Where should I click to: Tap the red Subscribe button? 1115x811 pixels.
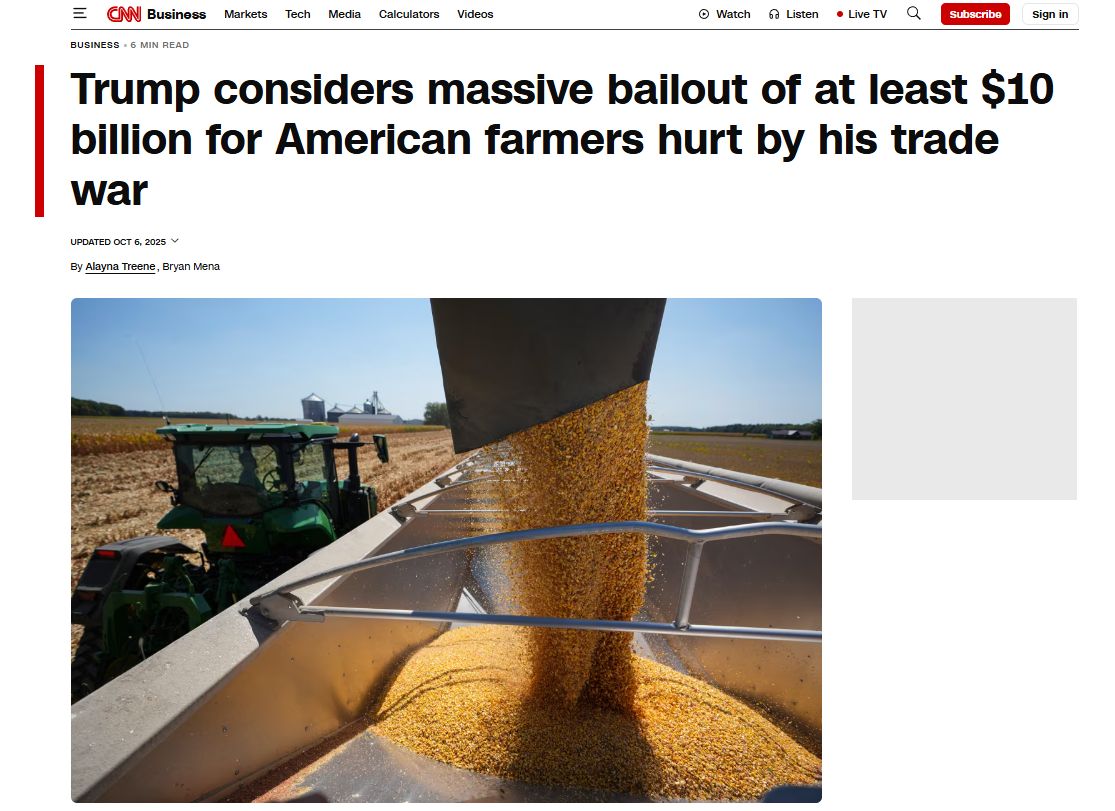click(x=975, y=14)
